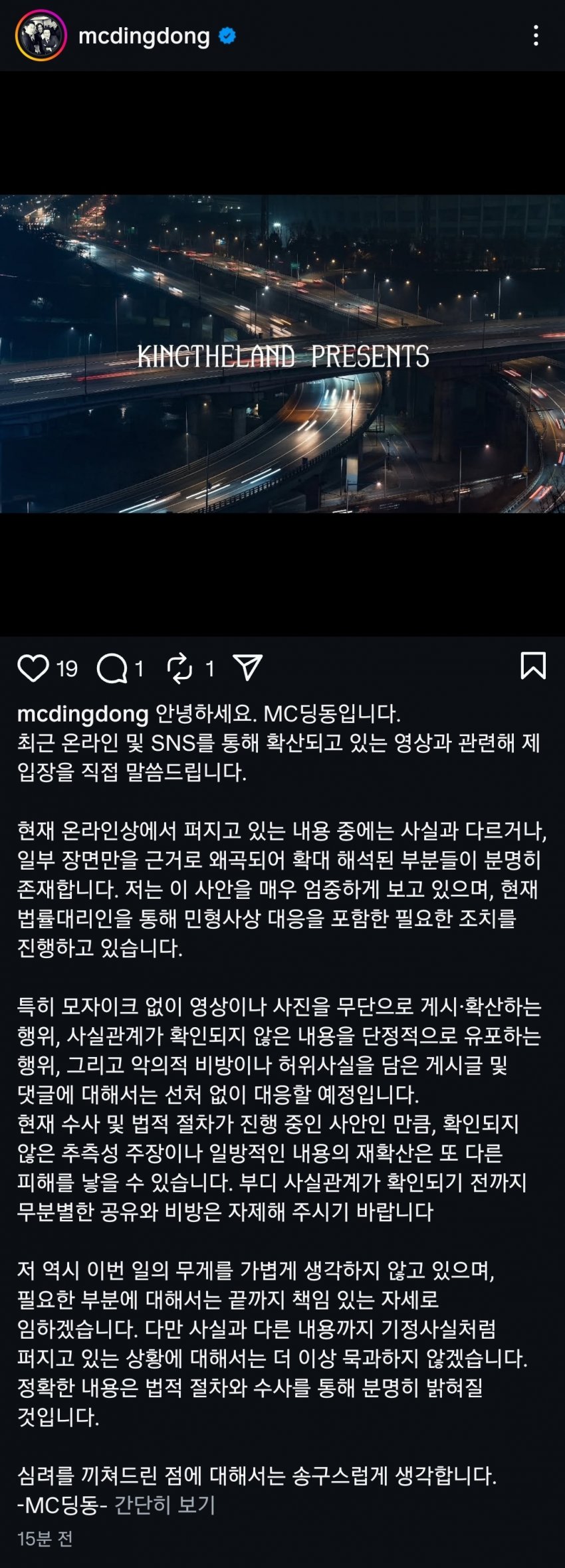Repost this post
The image size is (565, 1568).
point(179,668)
